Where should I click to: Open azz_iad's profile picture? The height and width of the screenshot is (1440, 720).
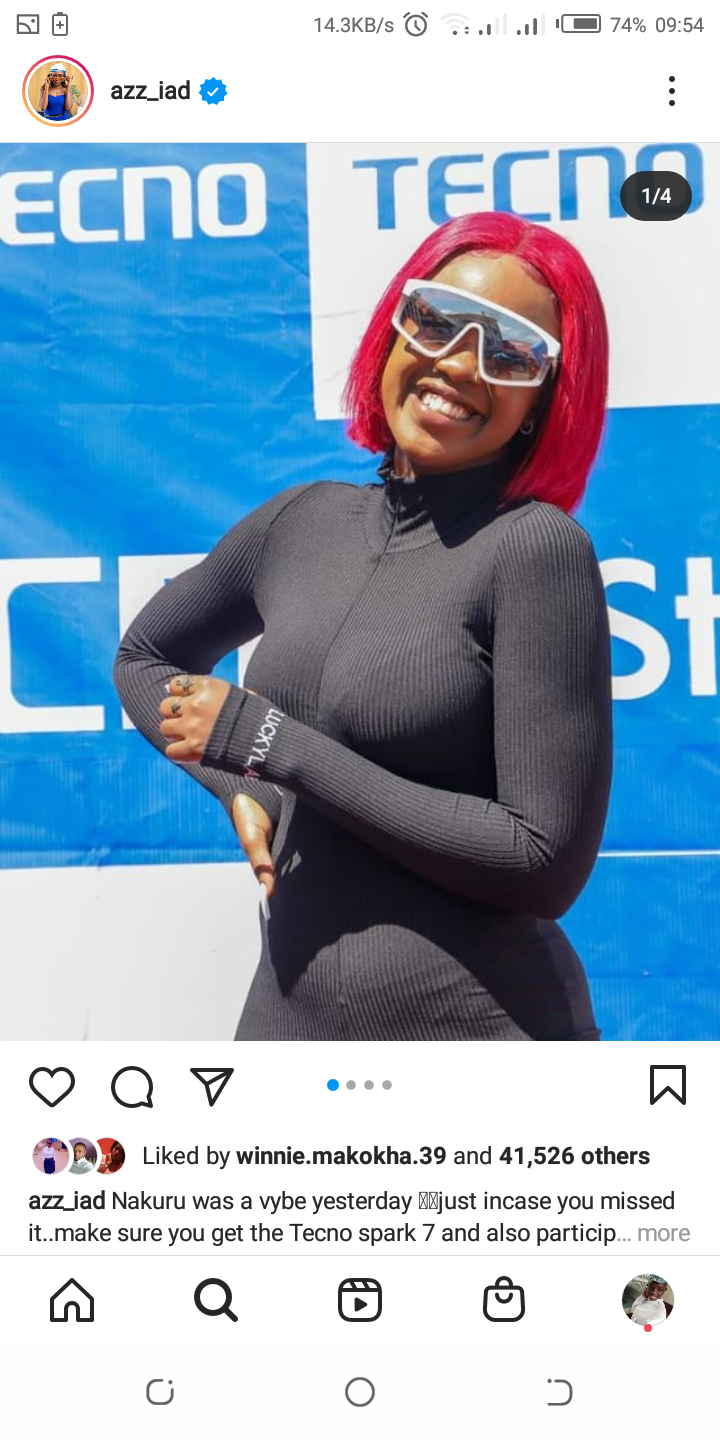coord(58,91)
